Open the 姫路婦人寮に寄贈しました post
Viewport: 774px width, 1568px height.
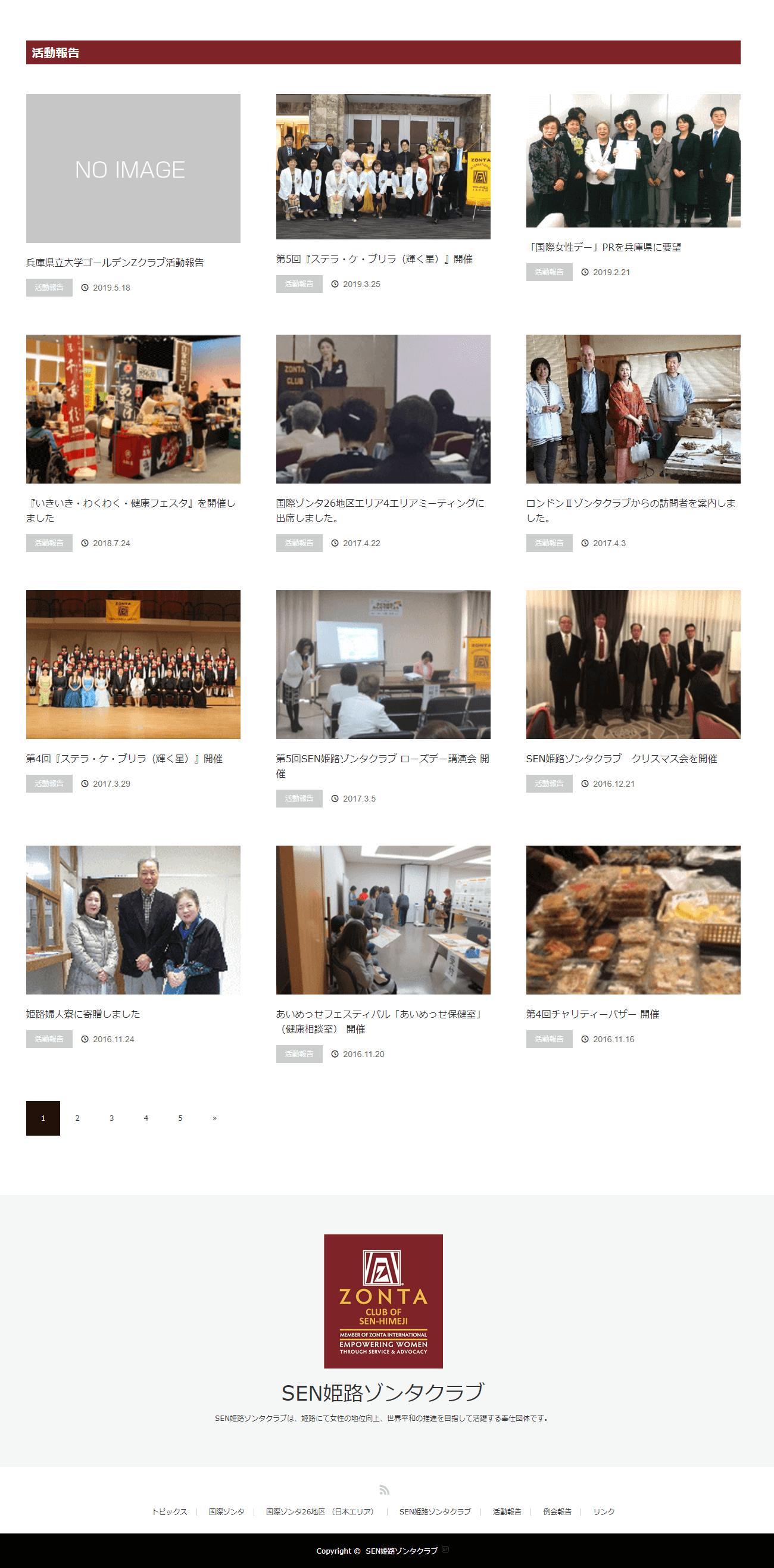(x=83, y=1014)
